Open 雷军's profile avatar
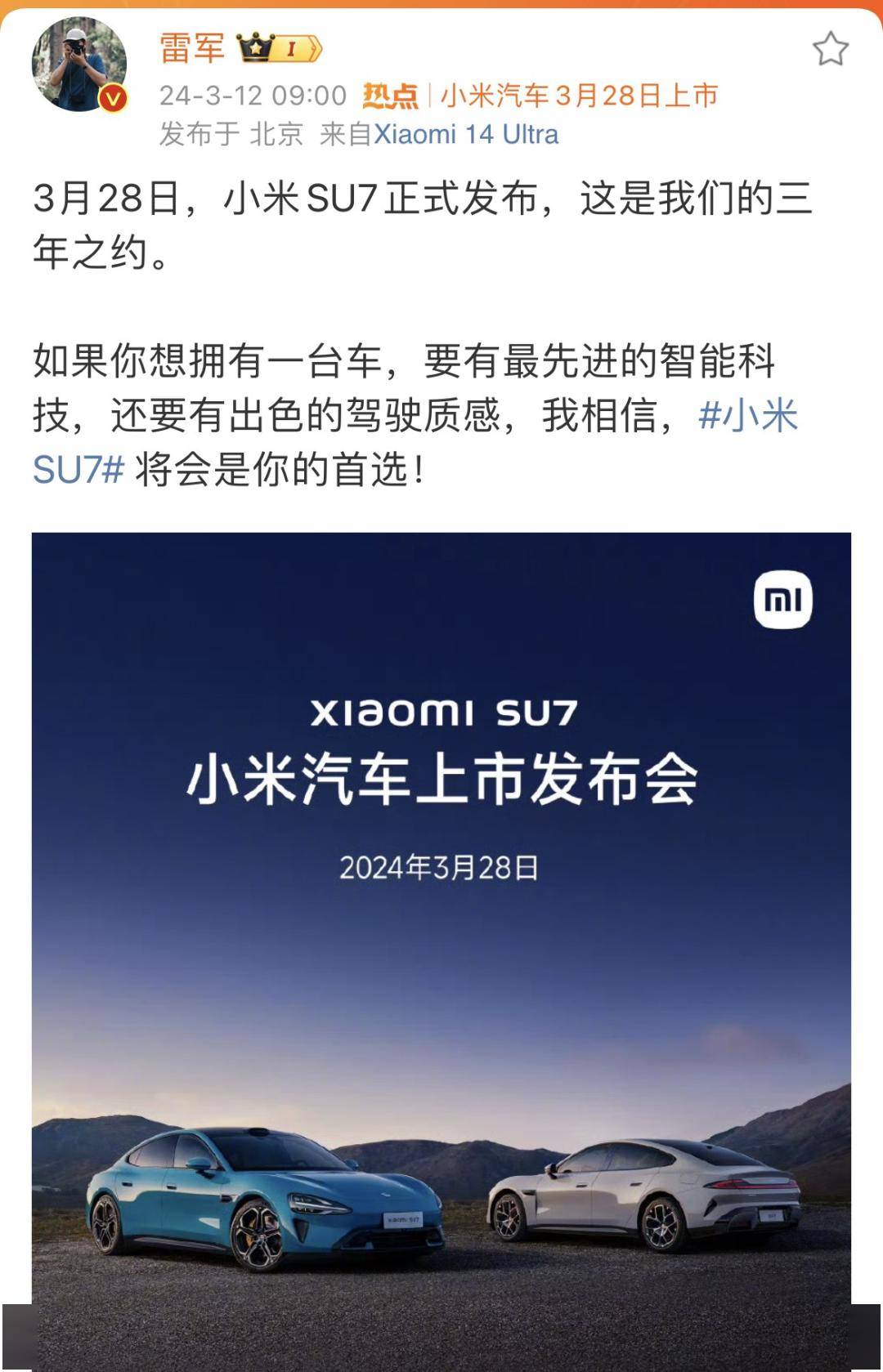The image size is (883, 1372). (78, 64)
